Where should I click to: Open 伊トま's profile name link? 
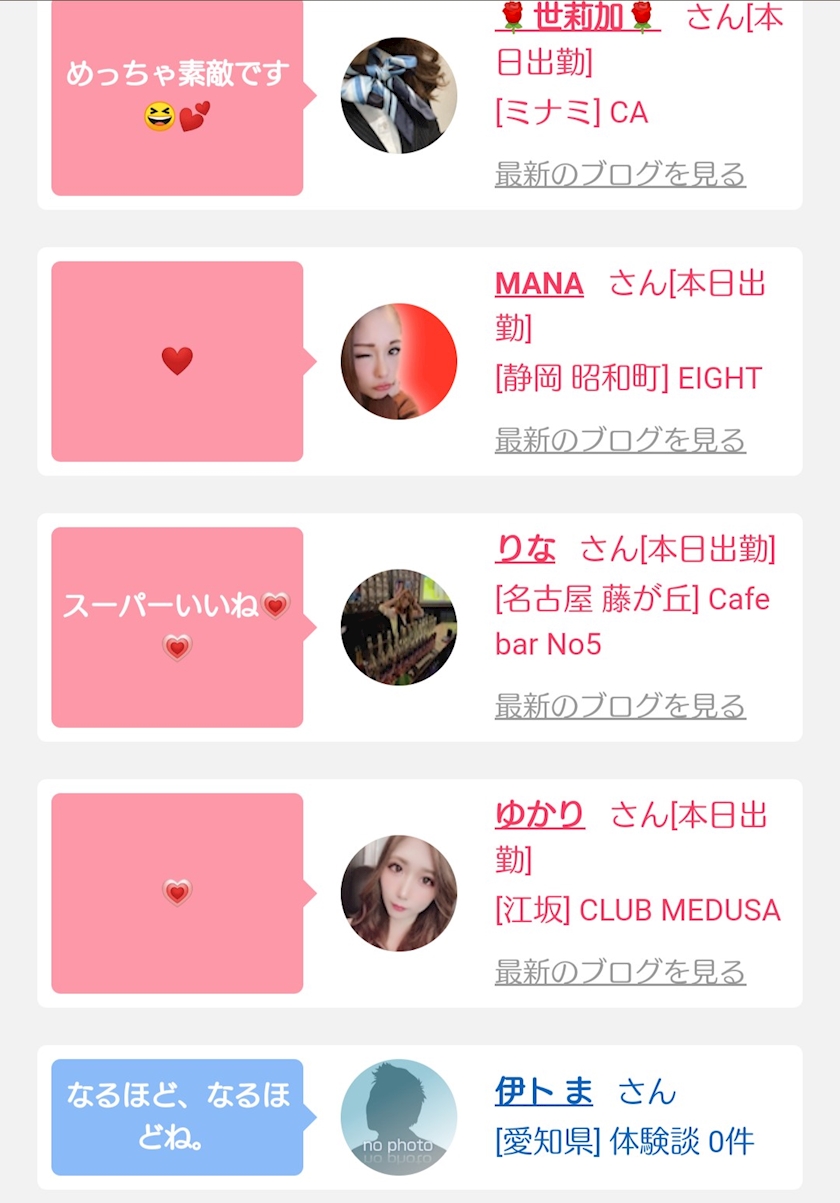pyautogui.click(x=544, y=1091)
